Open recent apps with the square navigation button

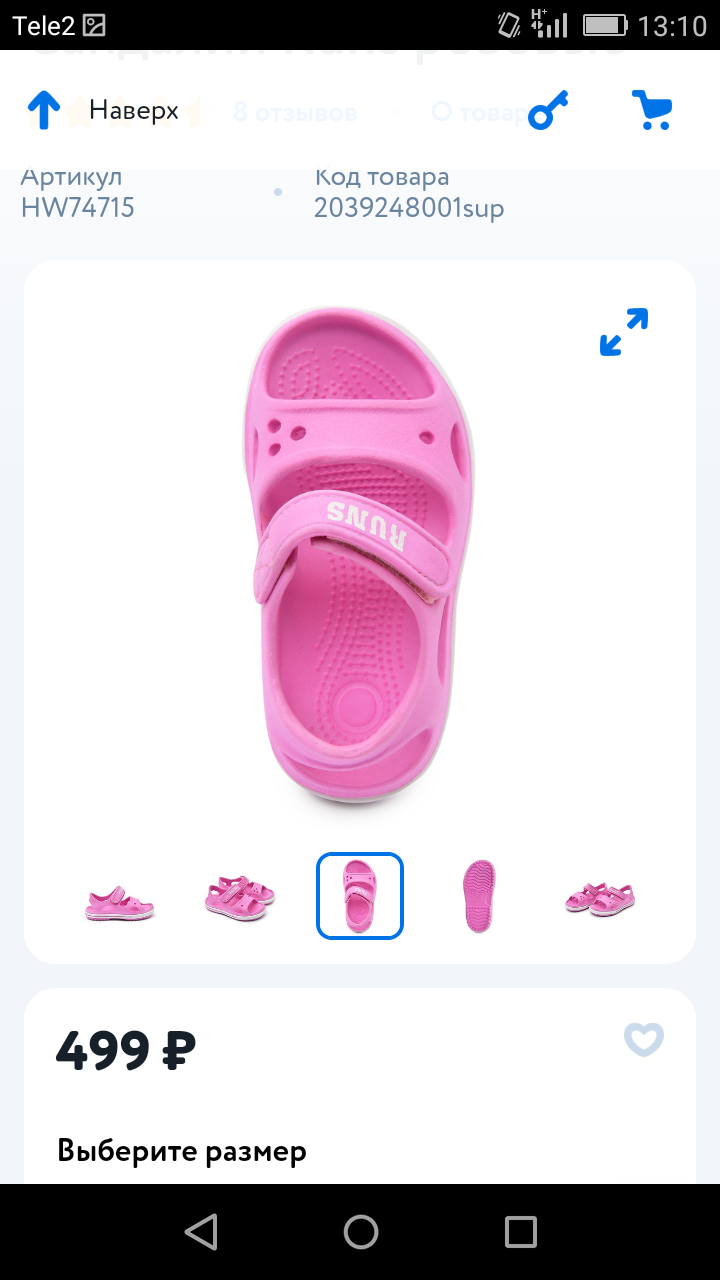tap(520, 1232)
